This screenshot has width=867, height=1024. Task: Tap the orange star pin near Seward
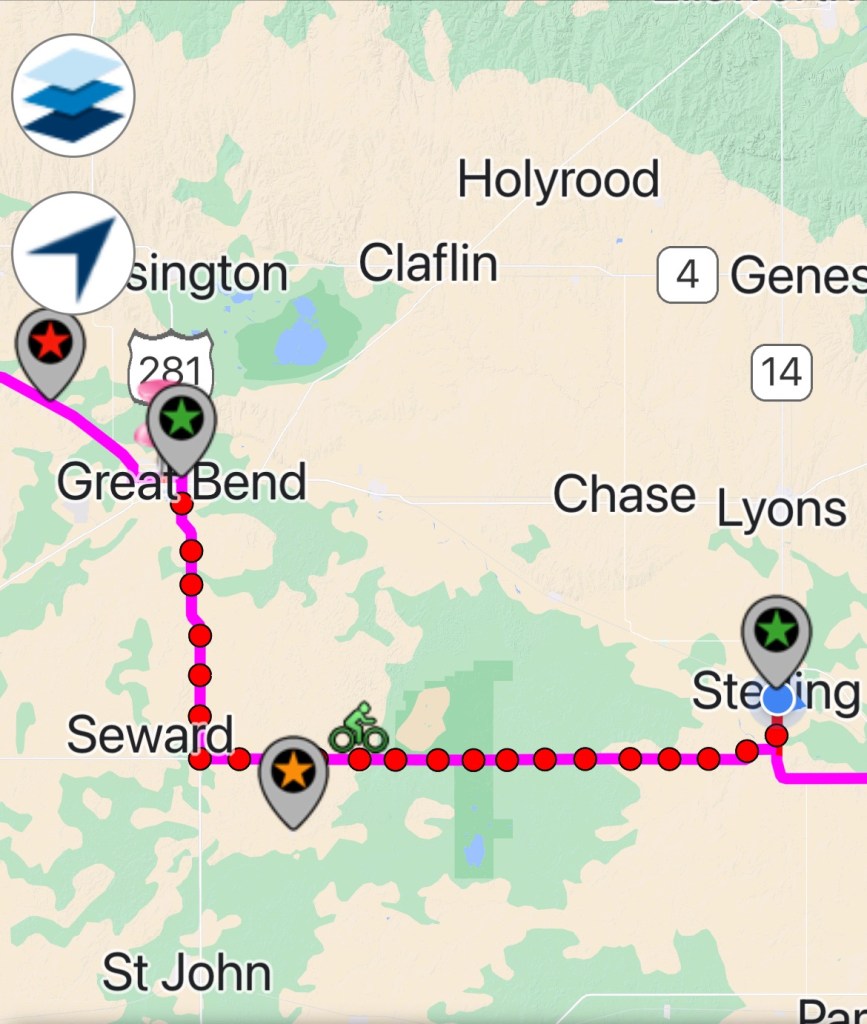coord(292,773)
